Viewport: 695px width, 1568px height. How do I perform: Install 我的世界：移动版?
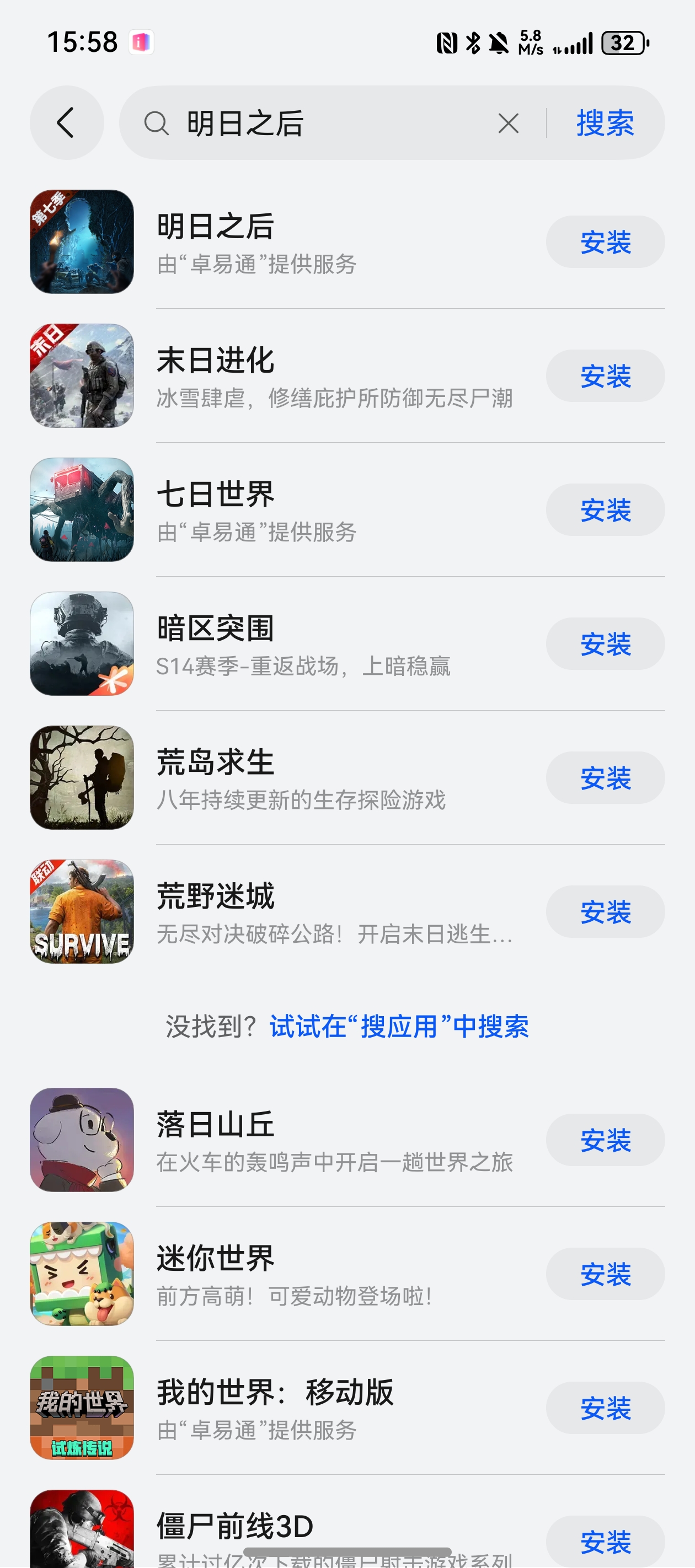click(x=605, y=1408)
